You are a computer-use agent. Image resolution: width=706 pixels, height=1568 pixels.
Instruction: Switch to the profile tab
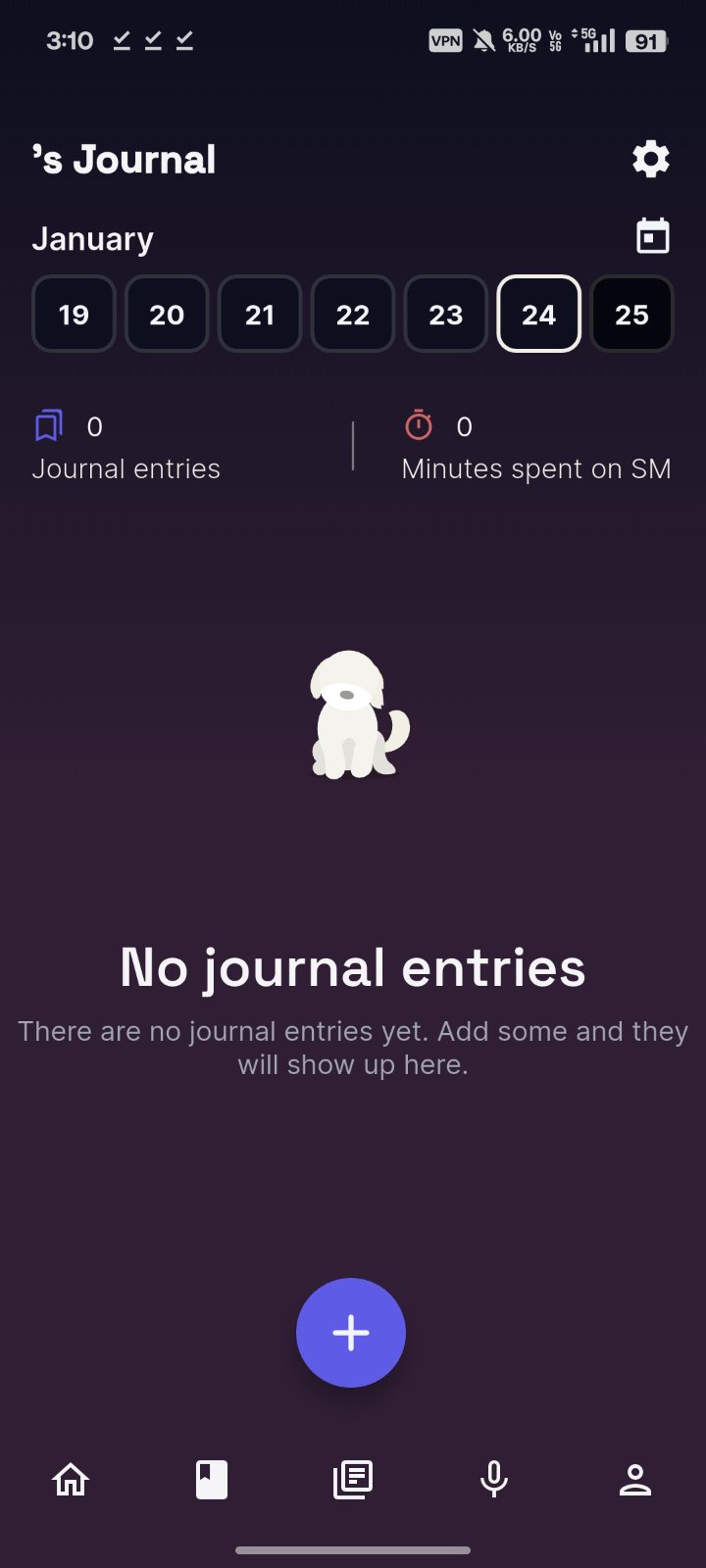[635, 1480]
